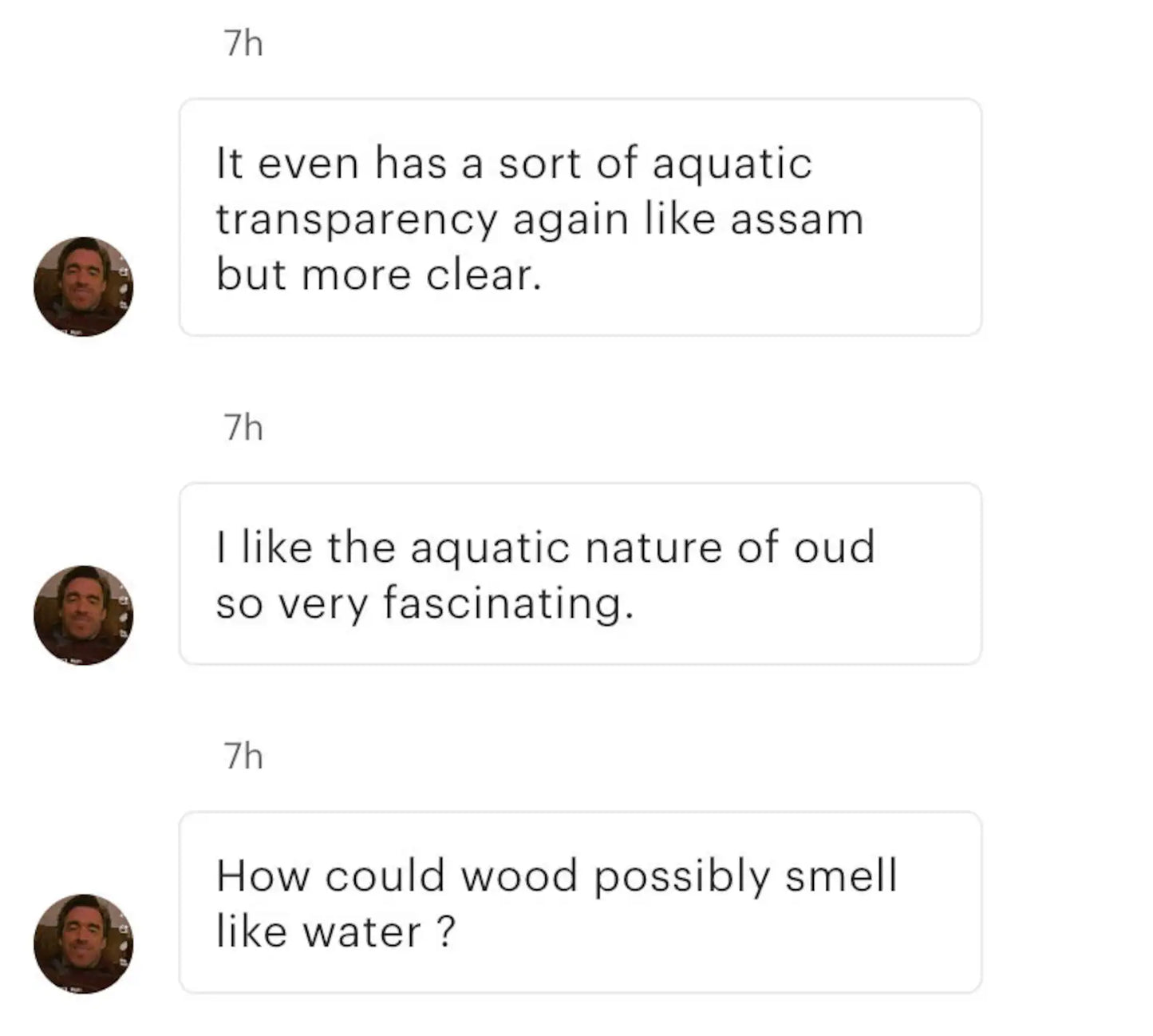1153x1036 pixels.
Task: Tap profile picture next to 'aquatic nature of oud' message
Action: [83, 615]
